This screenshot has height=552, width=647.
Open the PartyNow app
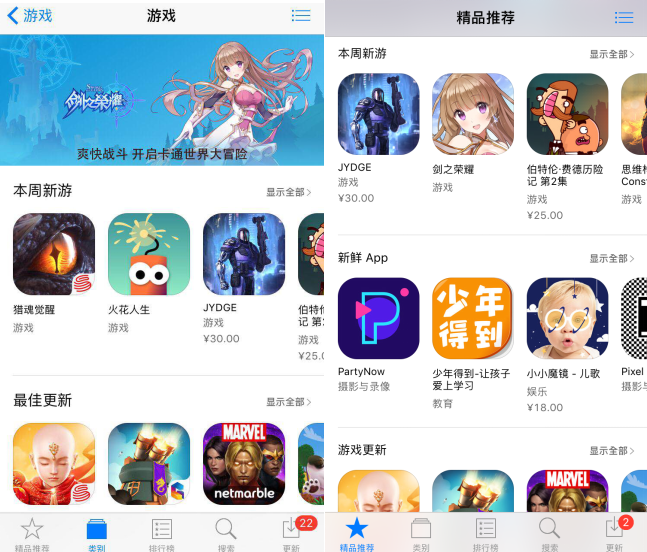click(378, 318)
